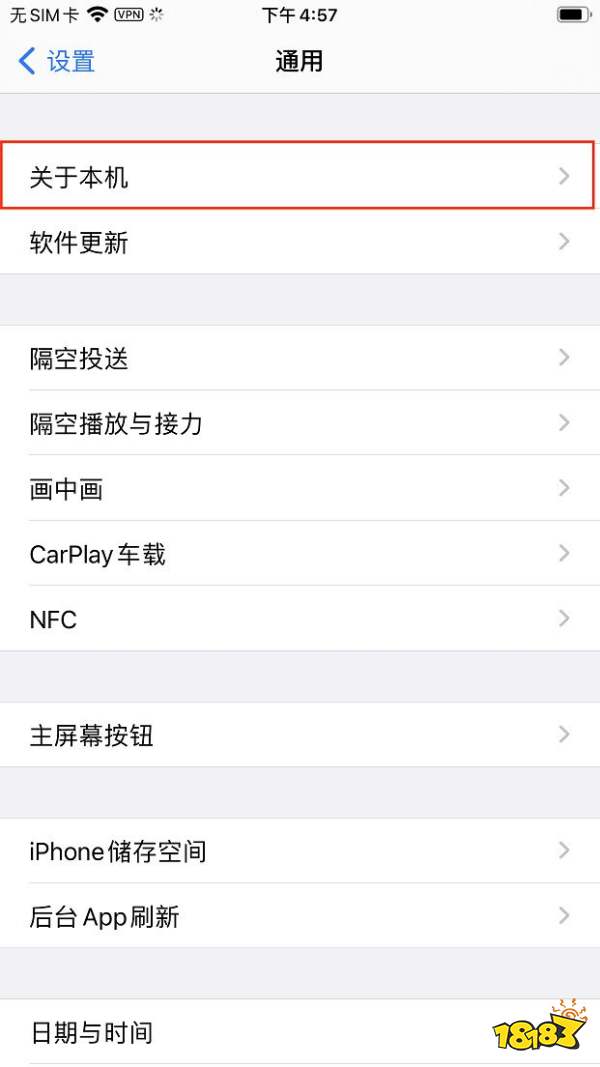This screenshot has height=1067, width=600.
Task: Open 画中画 settings
Action: [298, 488]
